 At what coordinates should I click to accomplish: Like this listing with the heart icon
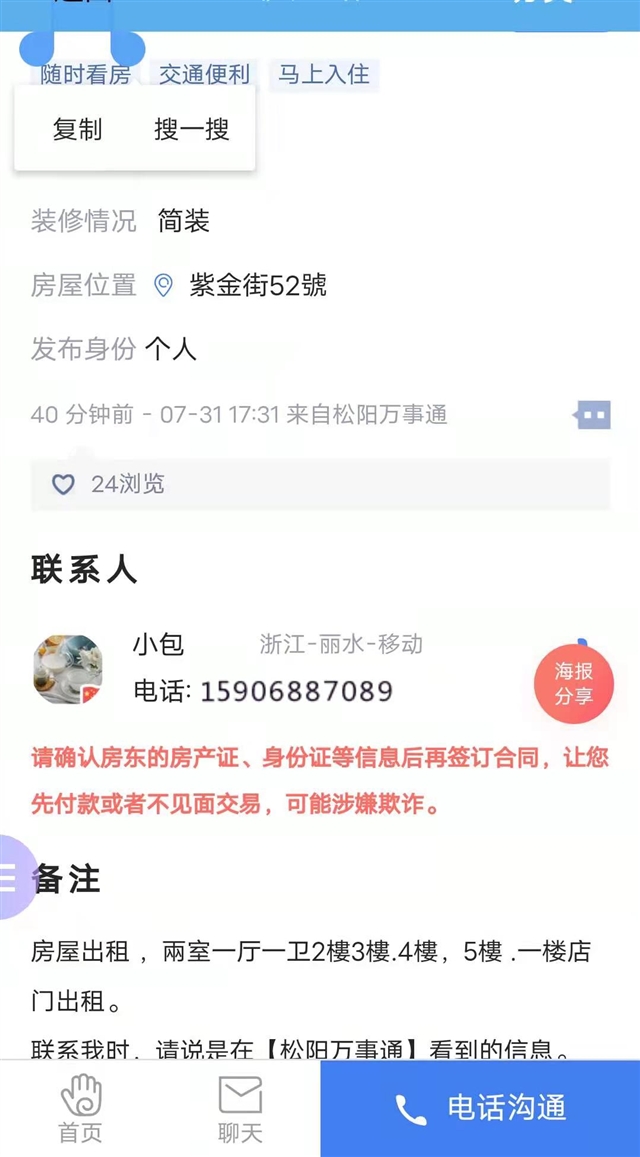(63, 485)
